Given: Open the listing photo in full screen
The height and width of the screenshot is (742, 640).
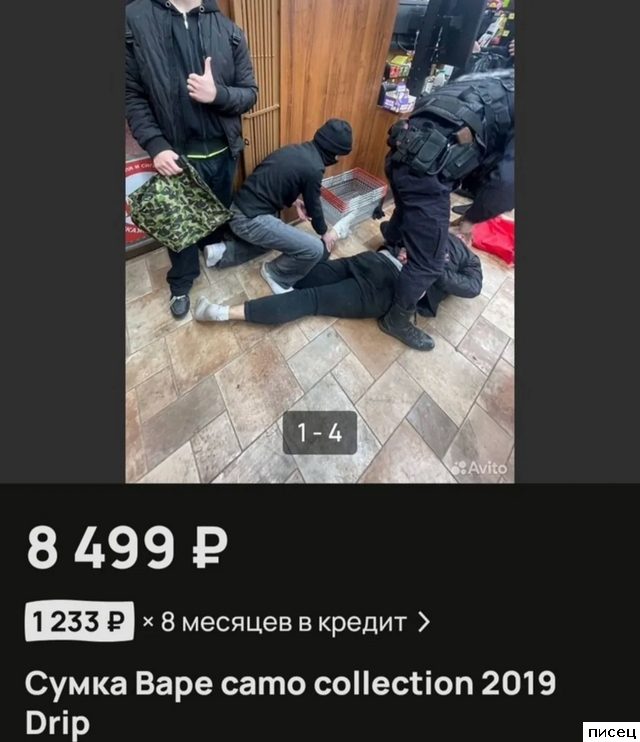Looking at the screenshot, I should pyautogui.click(x=319, y=240).
